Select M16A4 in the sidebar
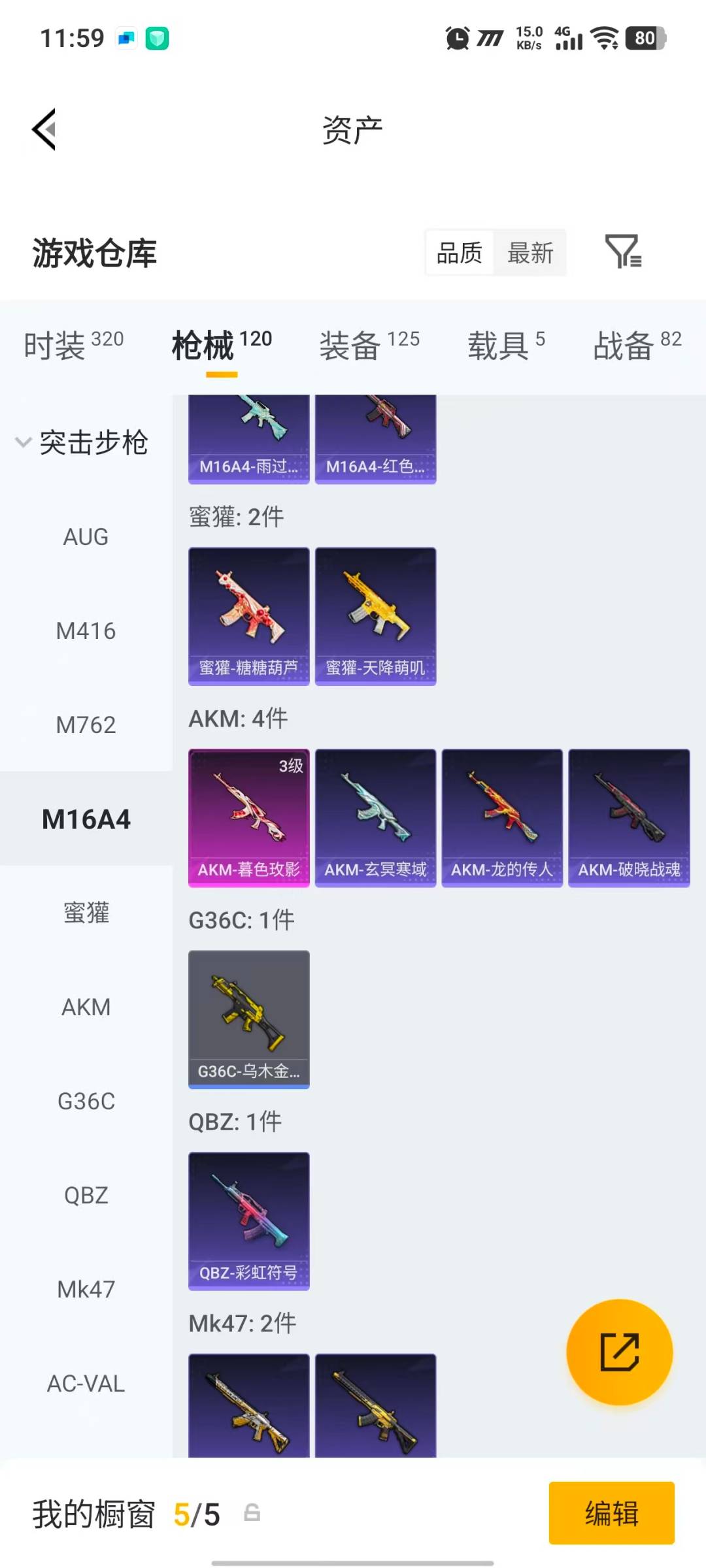706x1568 pixels. pos(86,820)
